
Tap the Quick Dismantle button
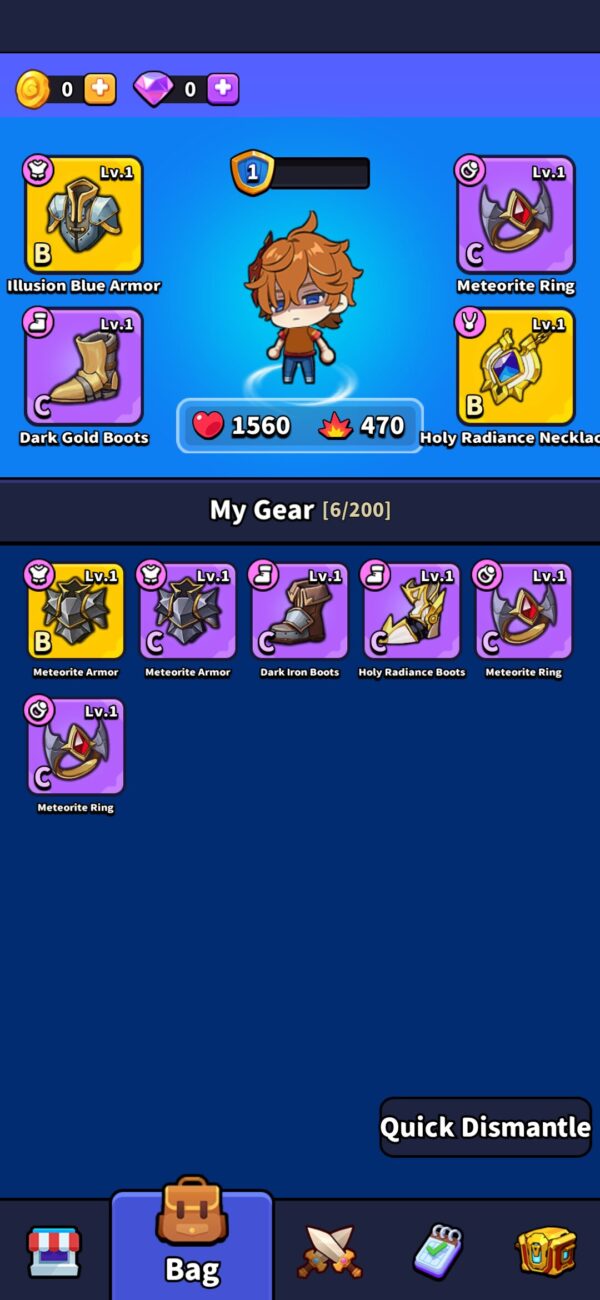click(x=485, y=1127)
